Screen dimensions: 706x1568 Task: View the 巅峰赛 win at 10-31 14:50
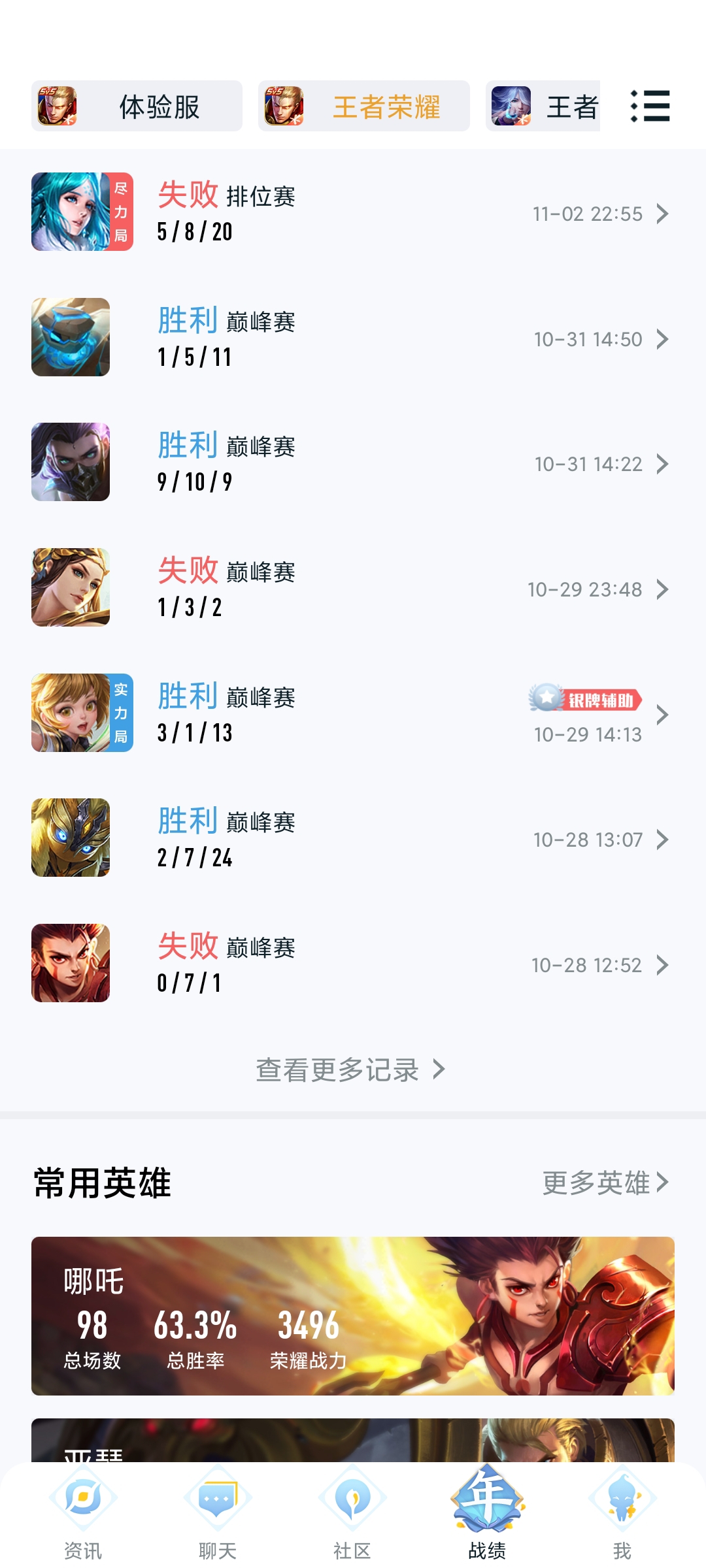point(353,338)
